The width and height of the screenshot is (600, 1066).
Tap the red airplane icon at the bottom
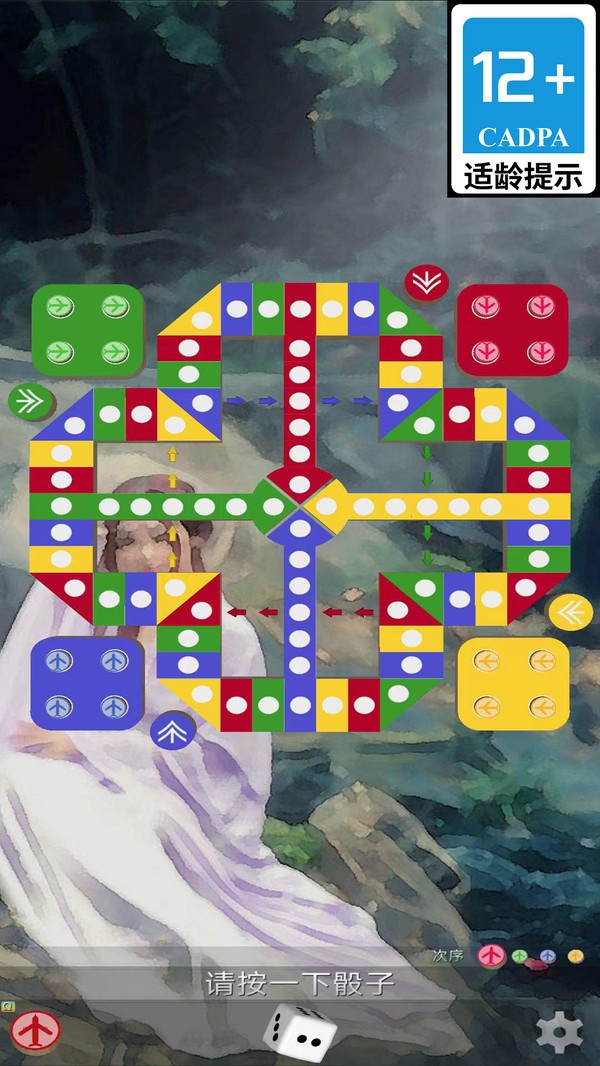[x=36, y=1029]
